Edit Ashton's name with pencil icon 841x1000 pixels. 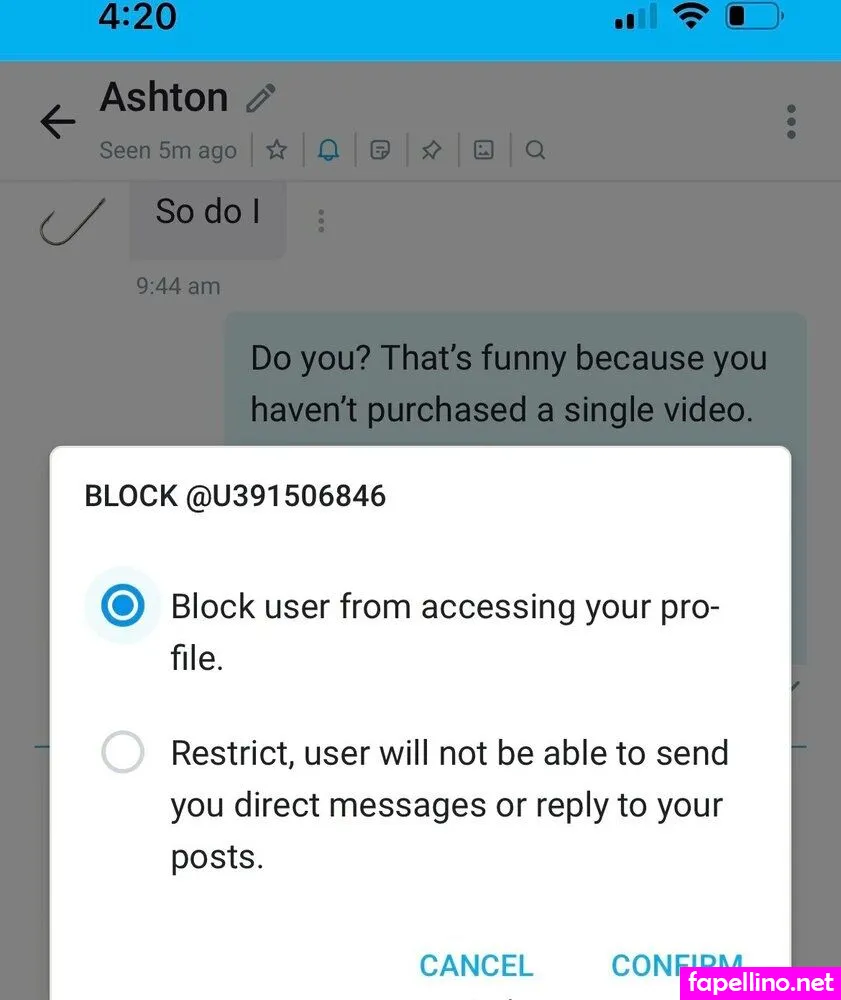pos(261,98)
